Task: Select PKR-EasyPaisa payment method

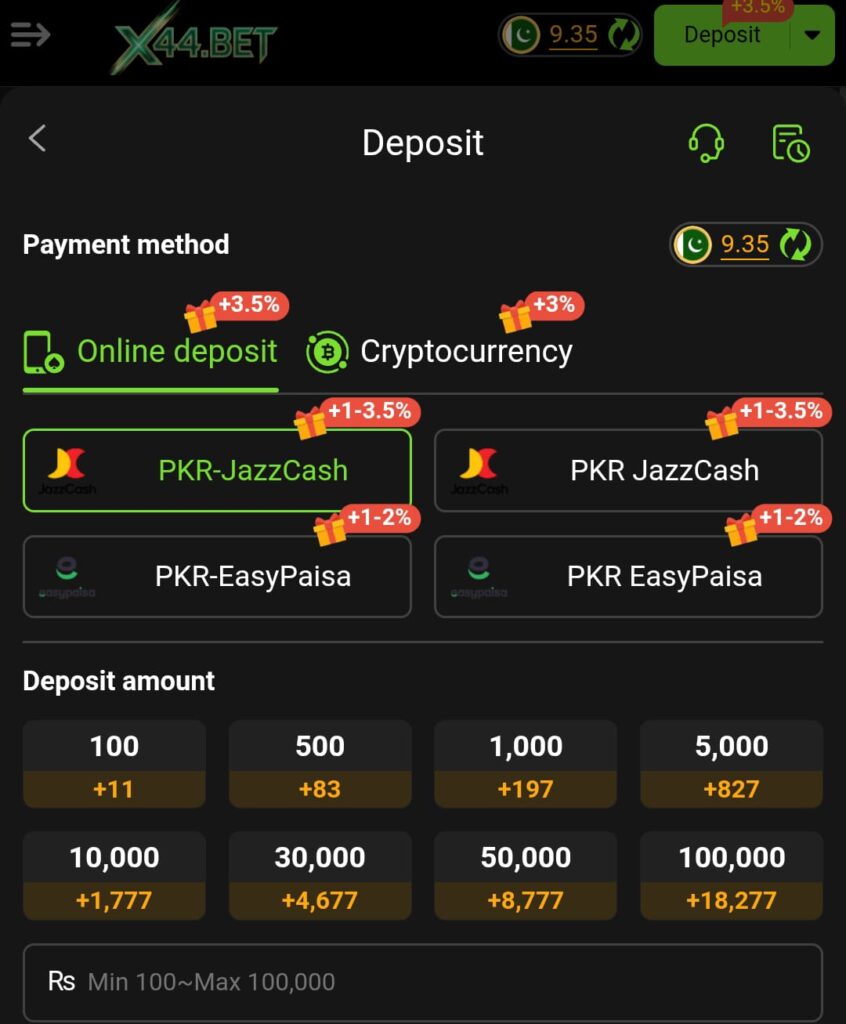Action: pyautogui.click(x=217, y=577)
